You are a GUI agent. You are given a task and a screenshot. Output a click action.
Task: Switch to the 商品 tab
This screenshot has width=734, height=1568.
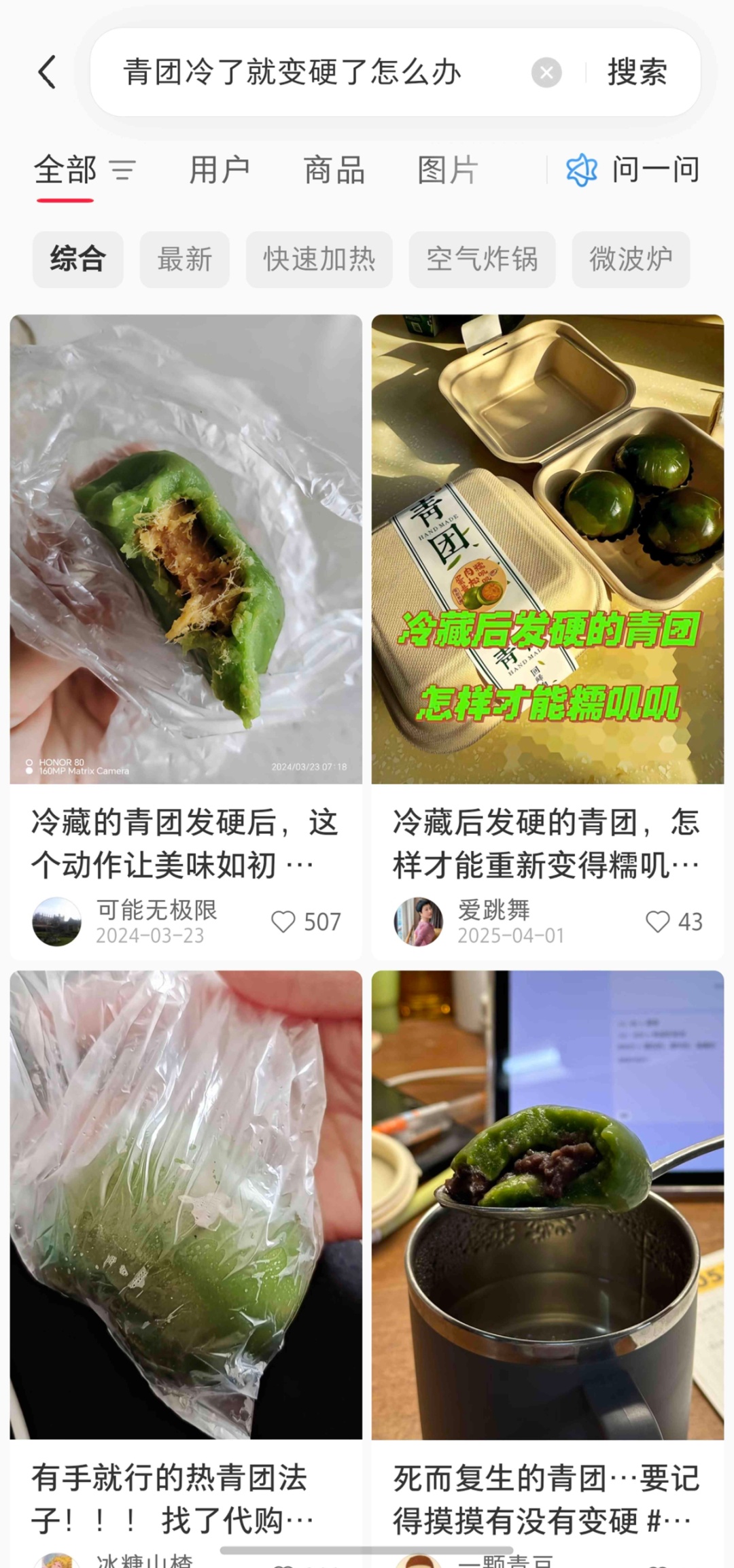click(334, 170)
